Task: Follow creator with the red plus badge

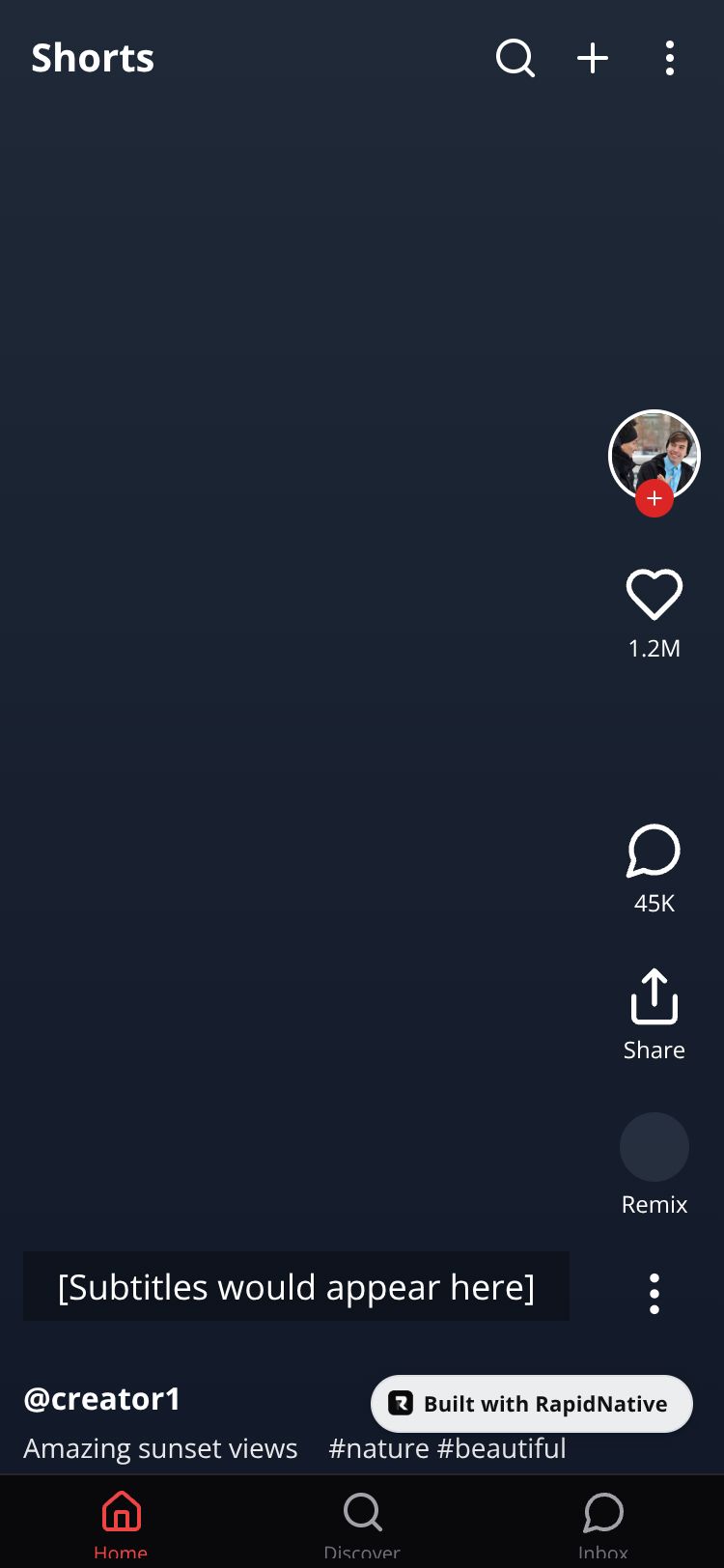Action: [654, 498]
